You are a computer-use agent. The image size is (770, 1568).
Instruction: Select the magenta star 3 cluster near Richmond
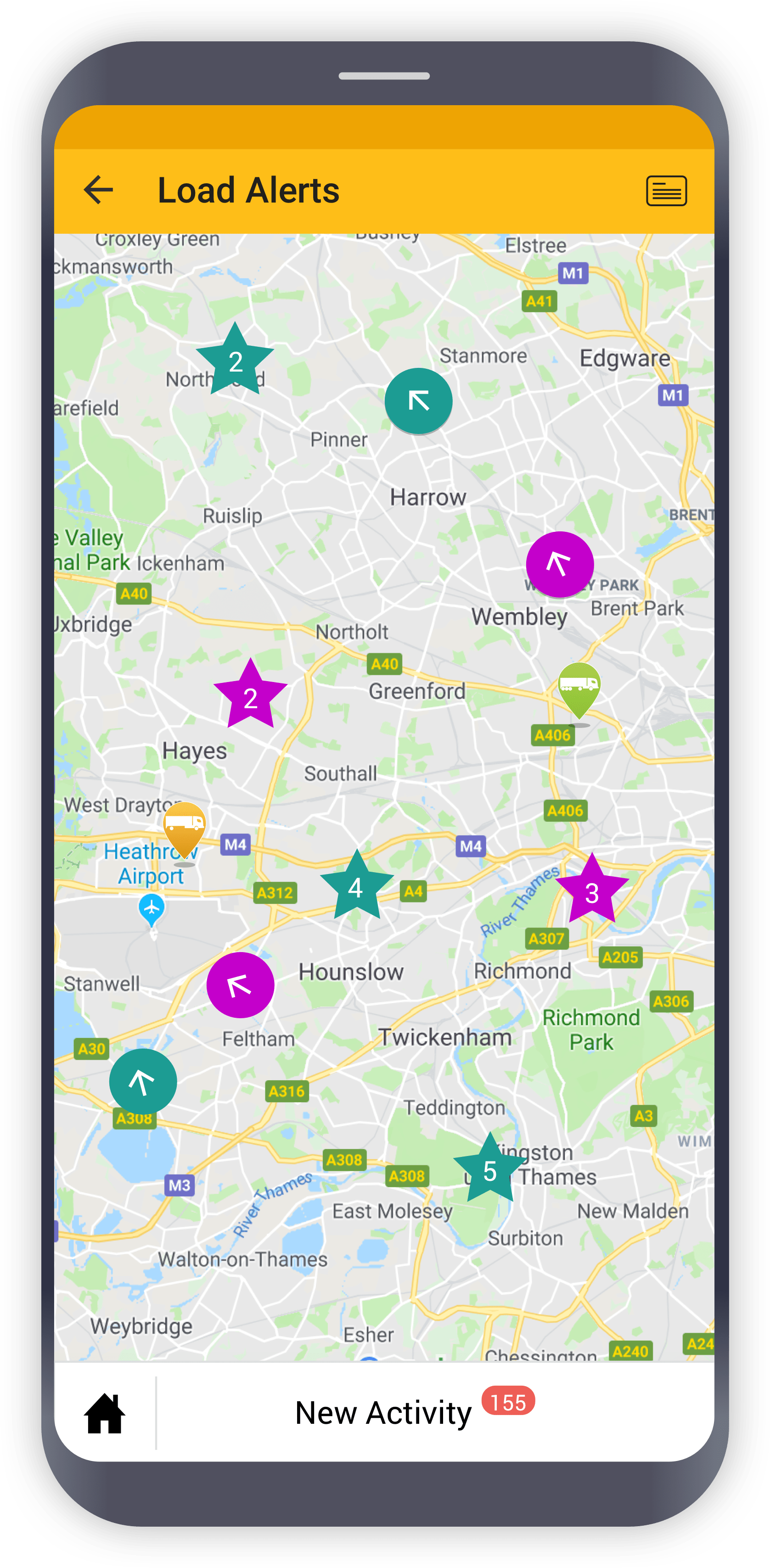(x=592, y=890)
